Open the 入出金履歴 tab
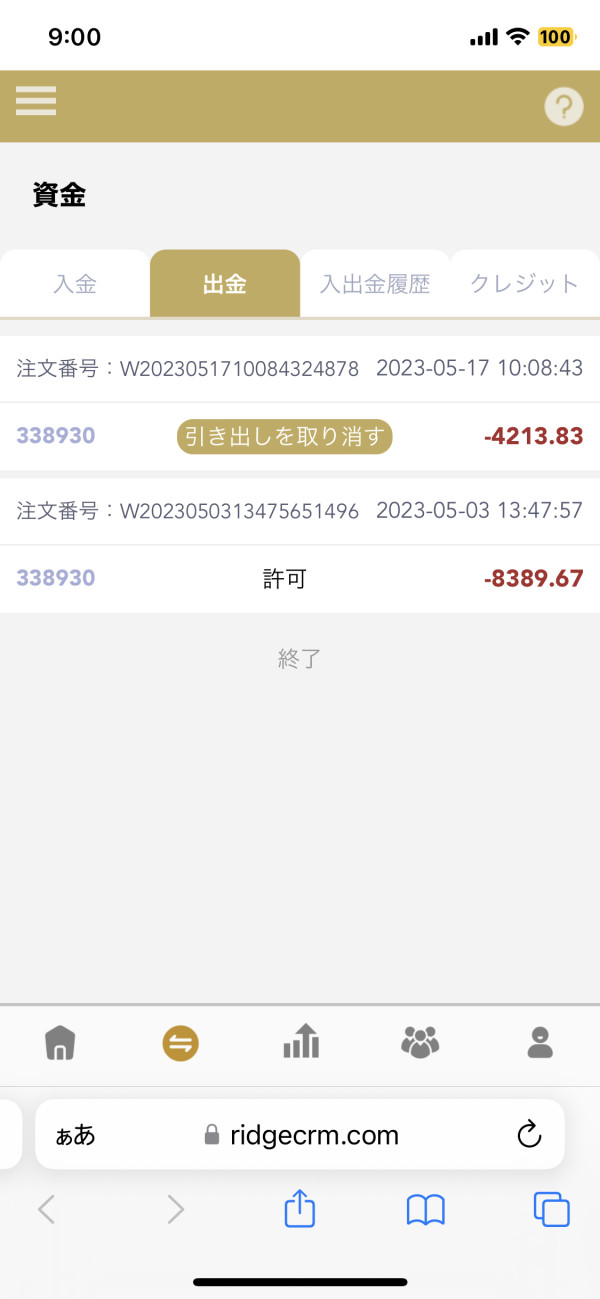The image size is (600, 1299). pos(375,283)
